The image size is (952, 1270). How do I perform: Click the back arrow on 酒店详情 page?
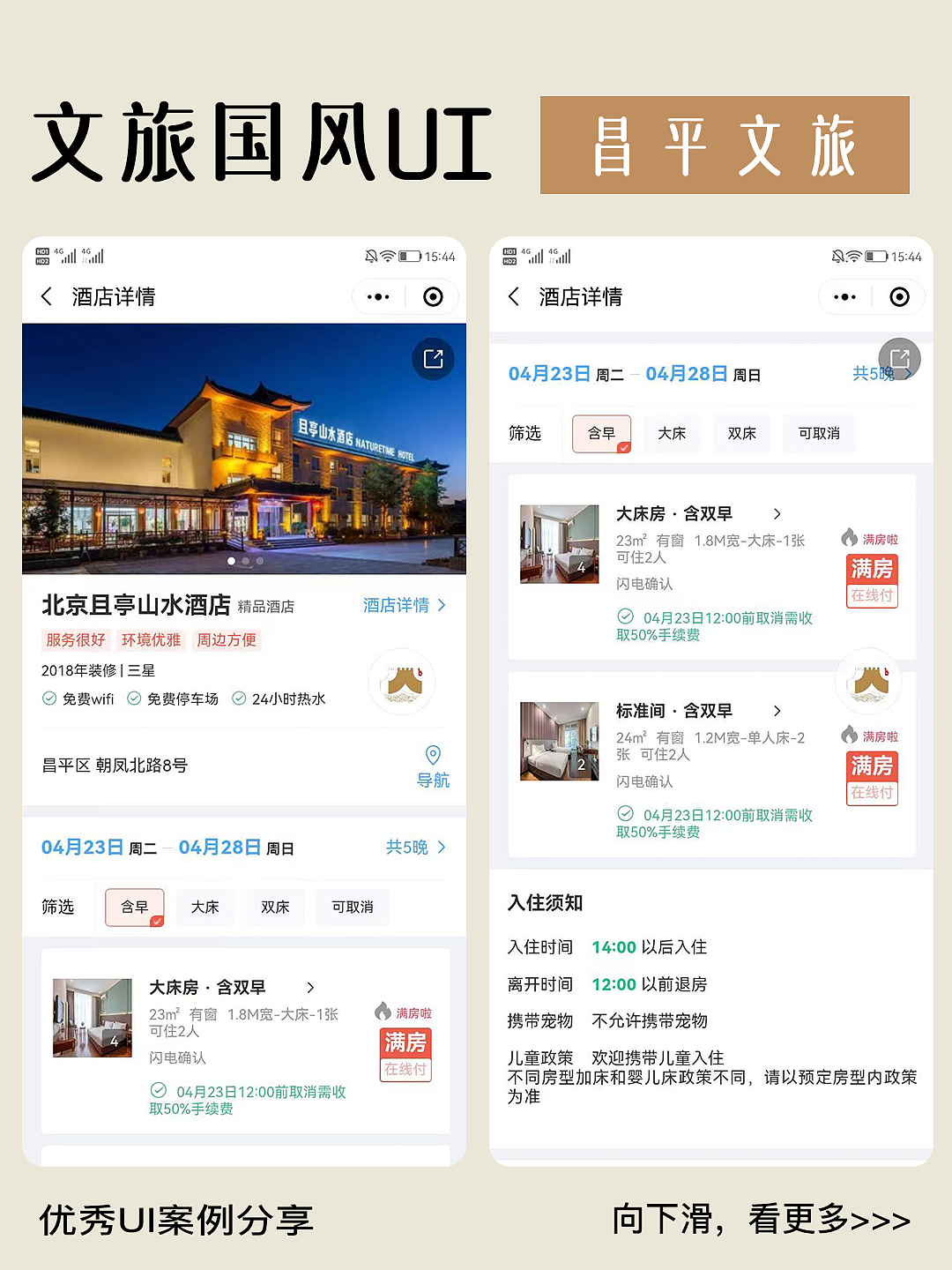pyautogui.click(x=47, y=297)
